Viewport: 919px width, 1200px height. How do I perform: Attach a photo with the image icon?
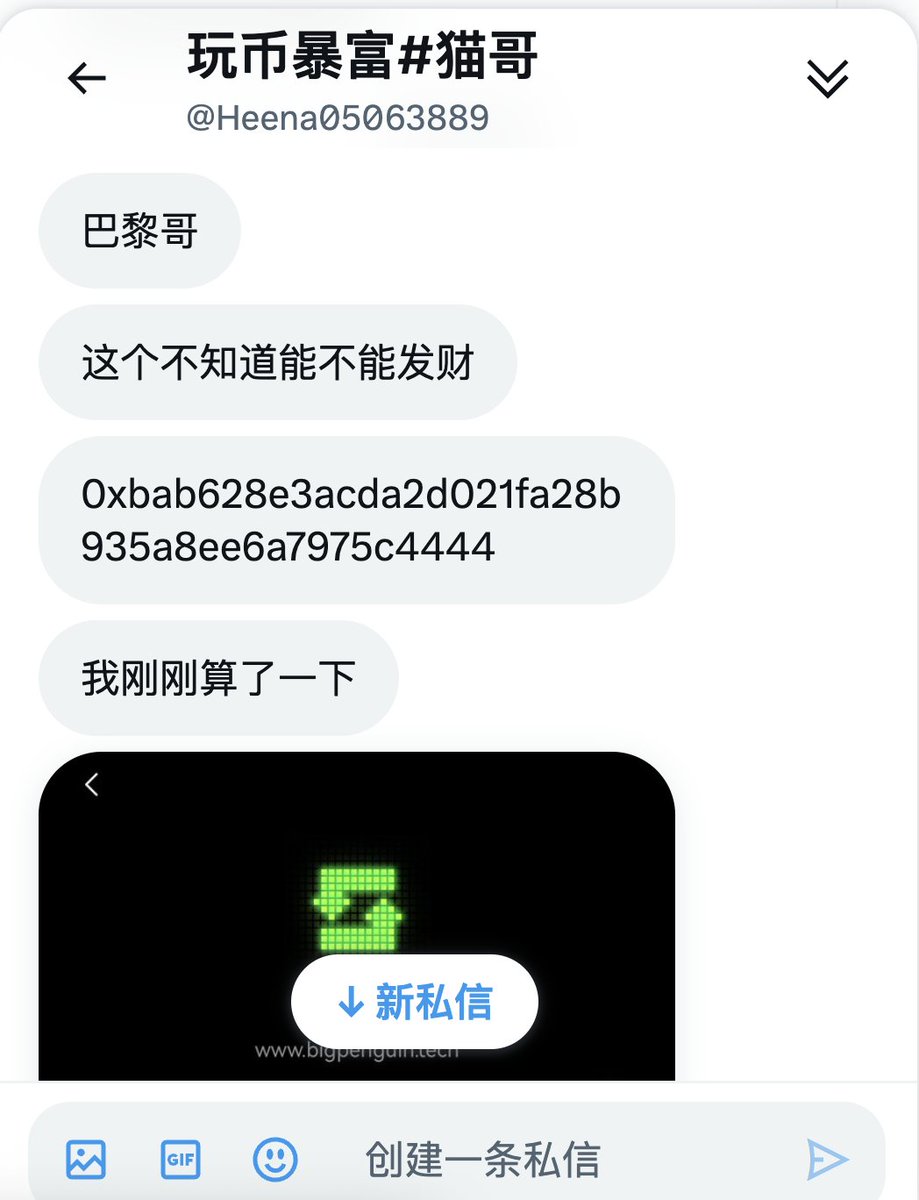coord(86,1159)
